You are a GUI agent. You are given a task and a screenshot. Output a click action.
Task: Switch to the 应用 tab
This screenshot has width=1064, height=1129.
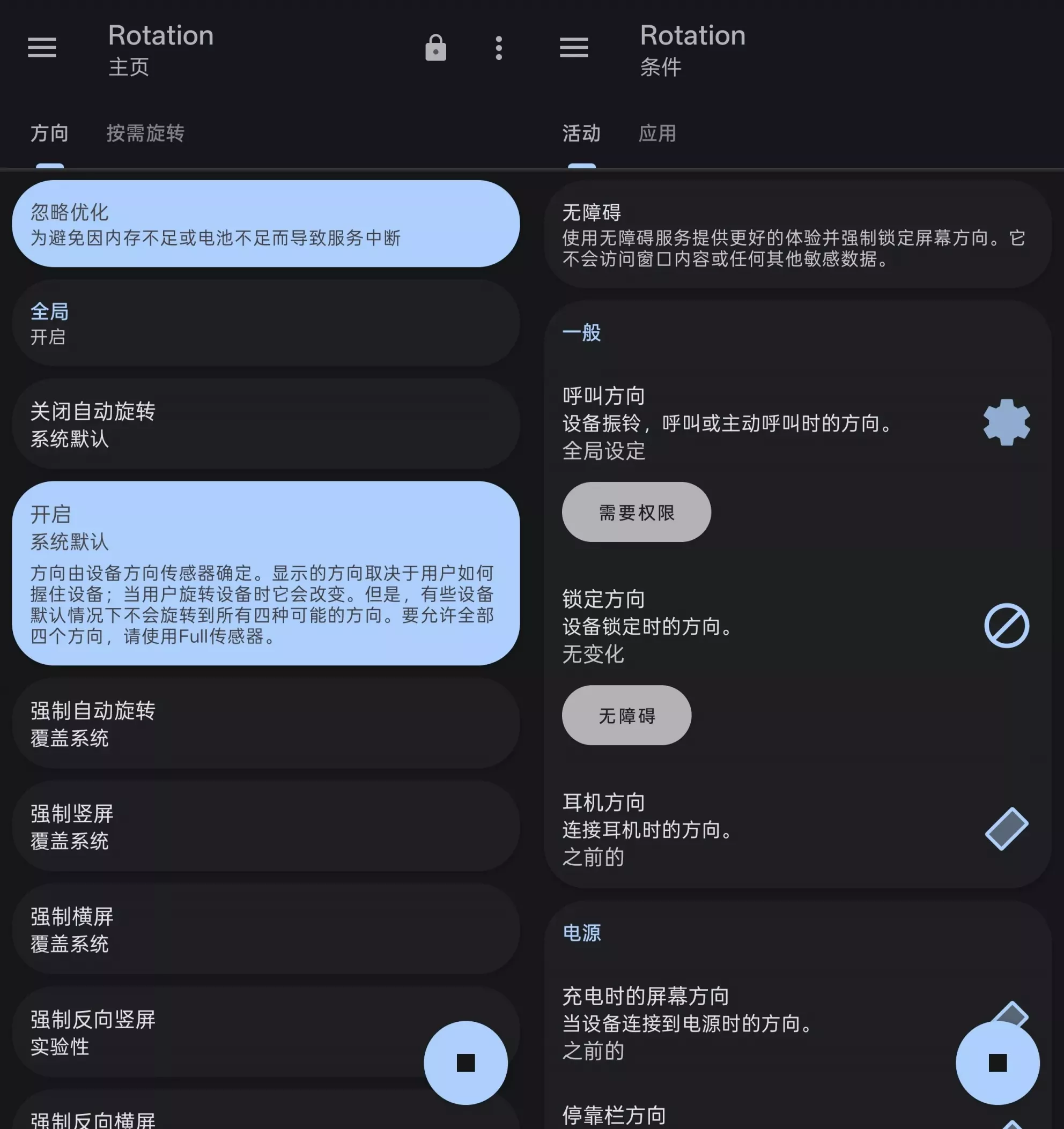click(657, 133)
